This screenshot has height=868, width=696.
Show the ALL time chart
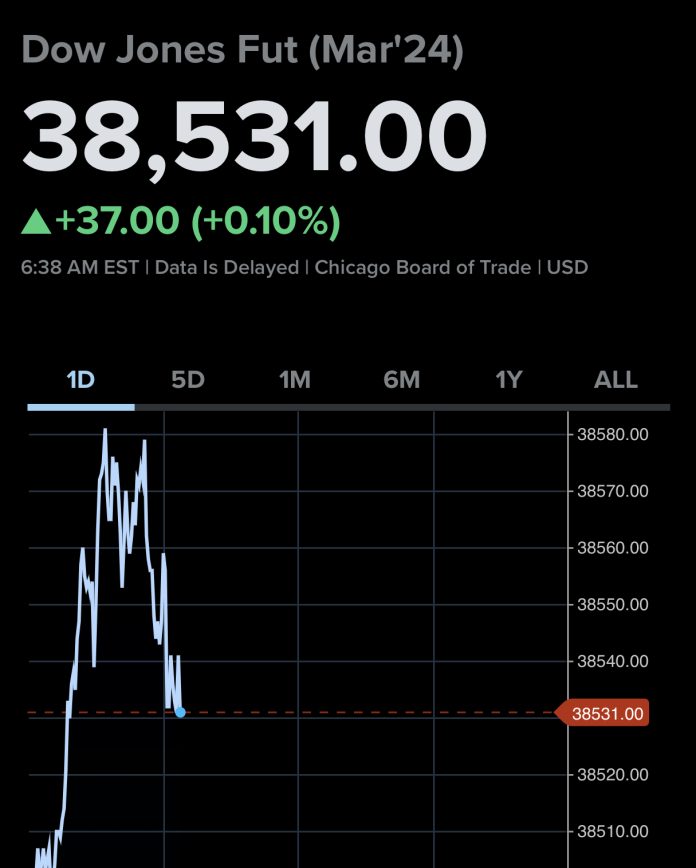pos(616,380)
